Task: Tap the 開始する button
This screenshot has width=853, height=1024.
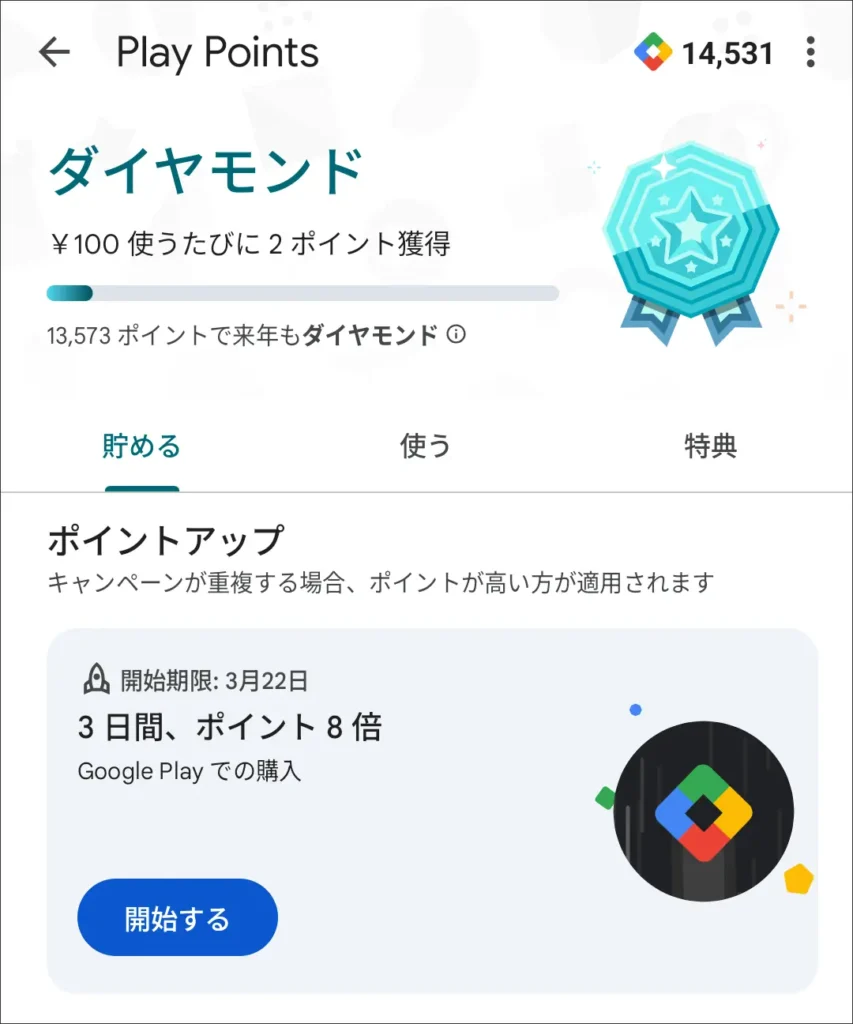Action: point(177,918)
